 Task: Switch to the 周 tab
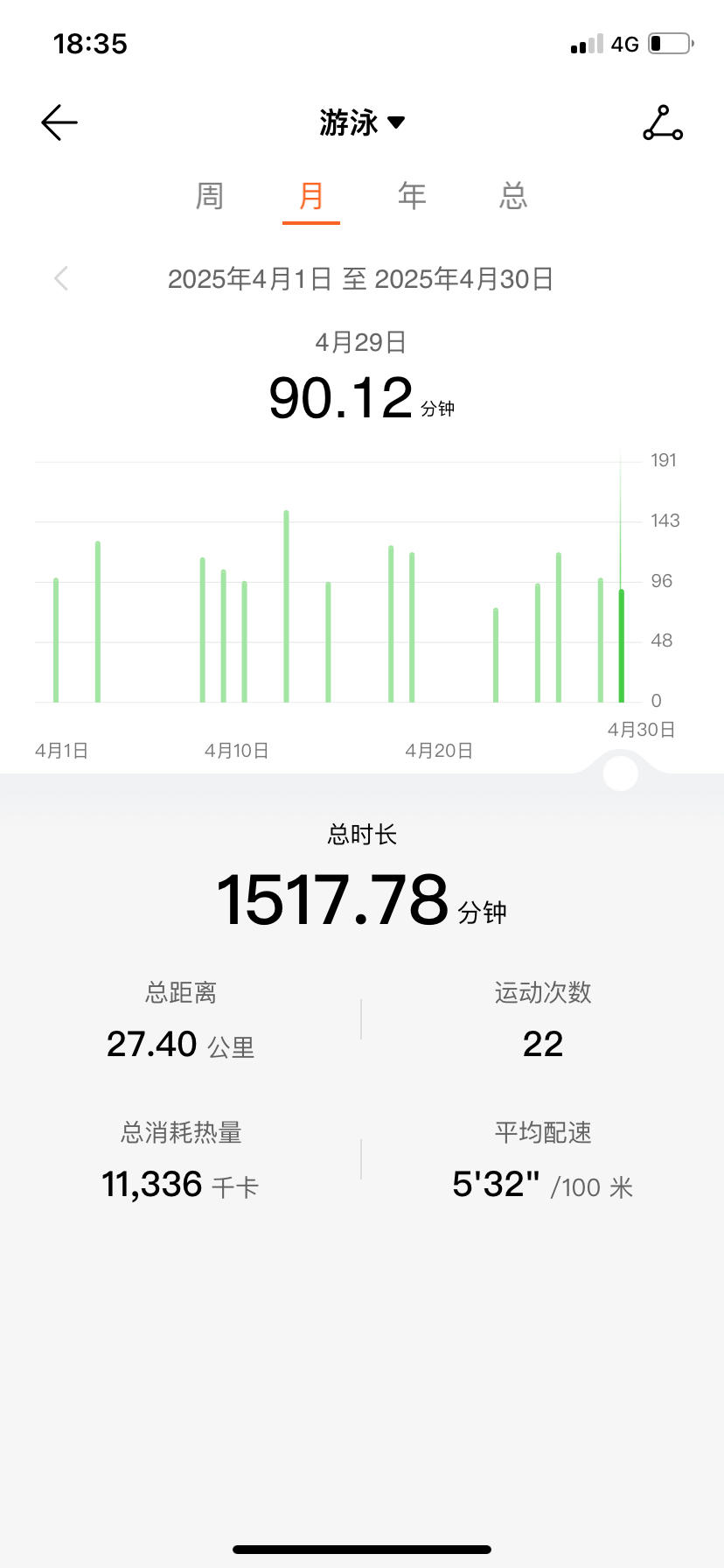pos(210,195)
